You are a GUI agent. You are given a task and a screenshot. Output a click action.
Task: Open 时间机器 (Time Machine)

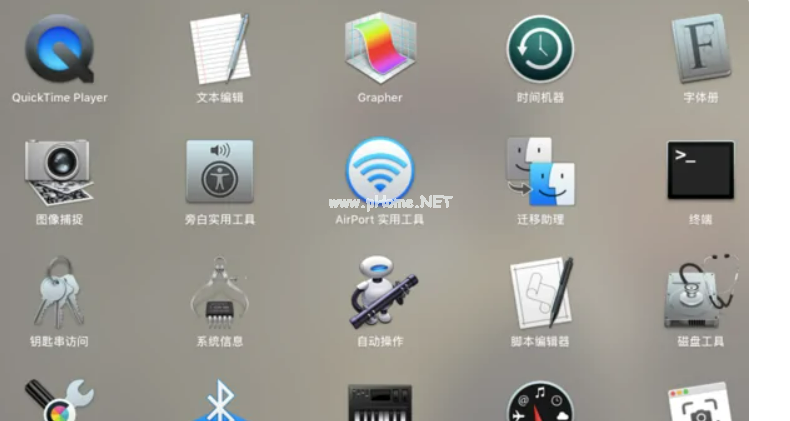pos(540,50)
